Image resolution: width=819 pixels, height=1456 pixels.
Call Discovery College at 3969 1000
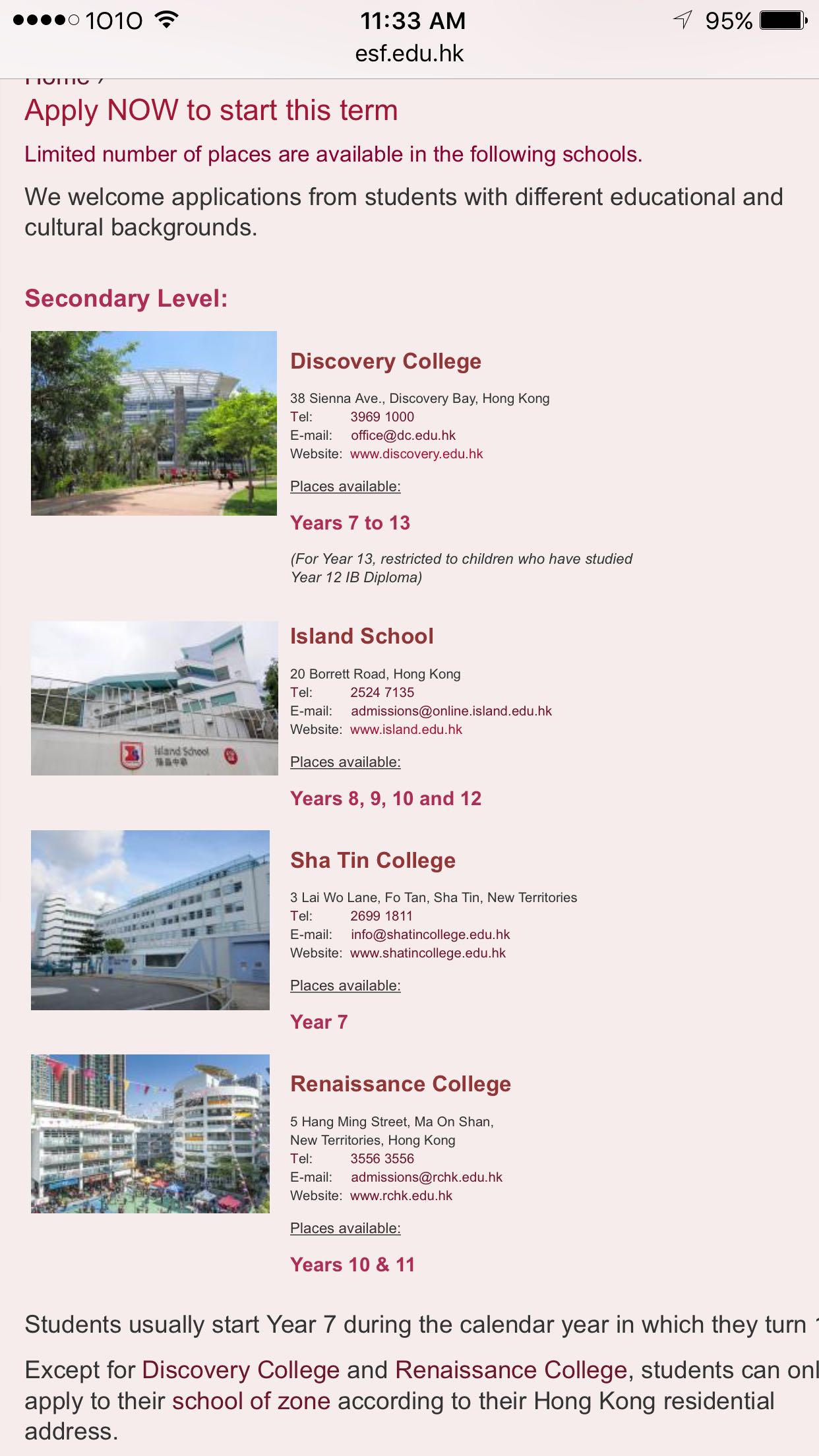[382, 417]
